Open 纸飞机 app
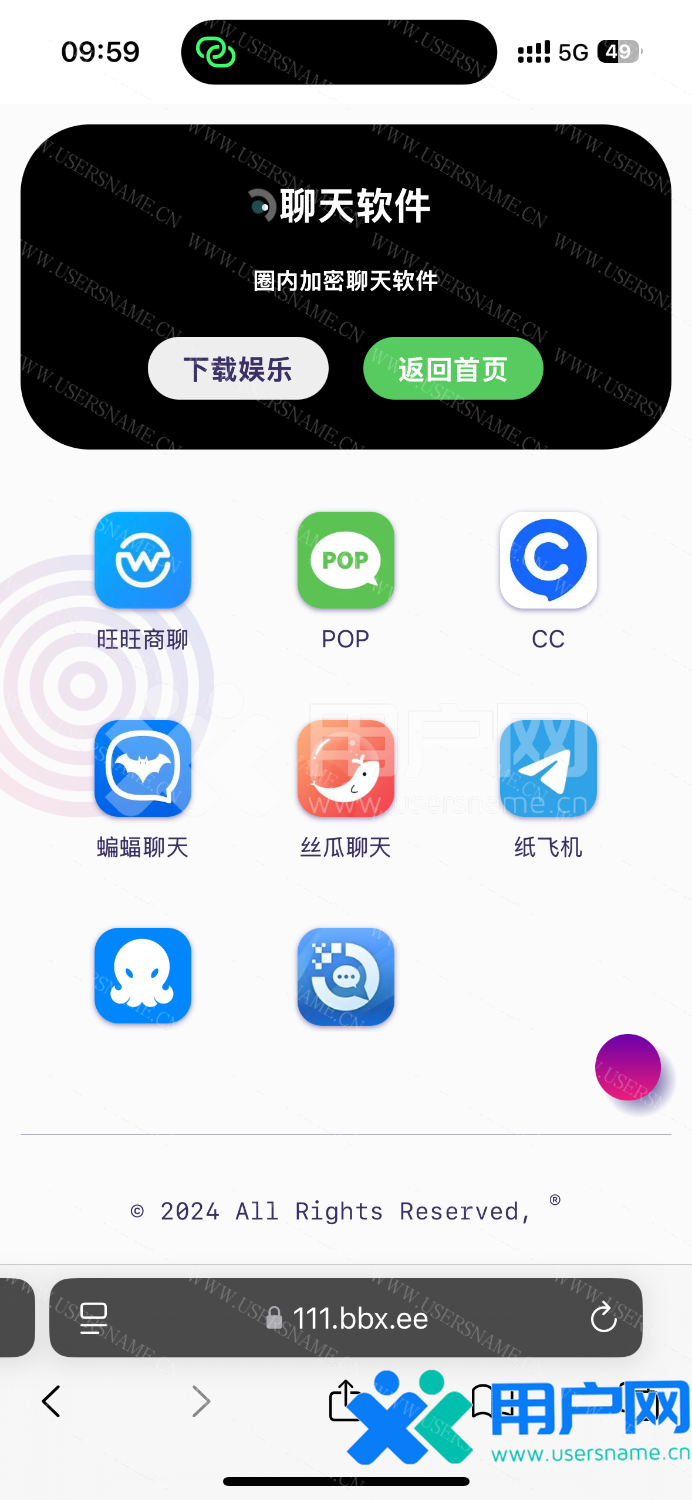The image size is (692, 1500). click(548, 769)
